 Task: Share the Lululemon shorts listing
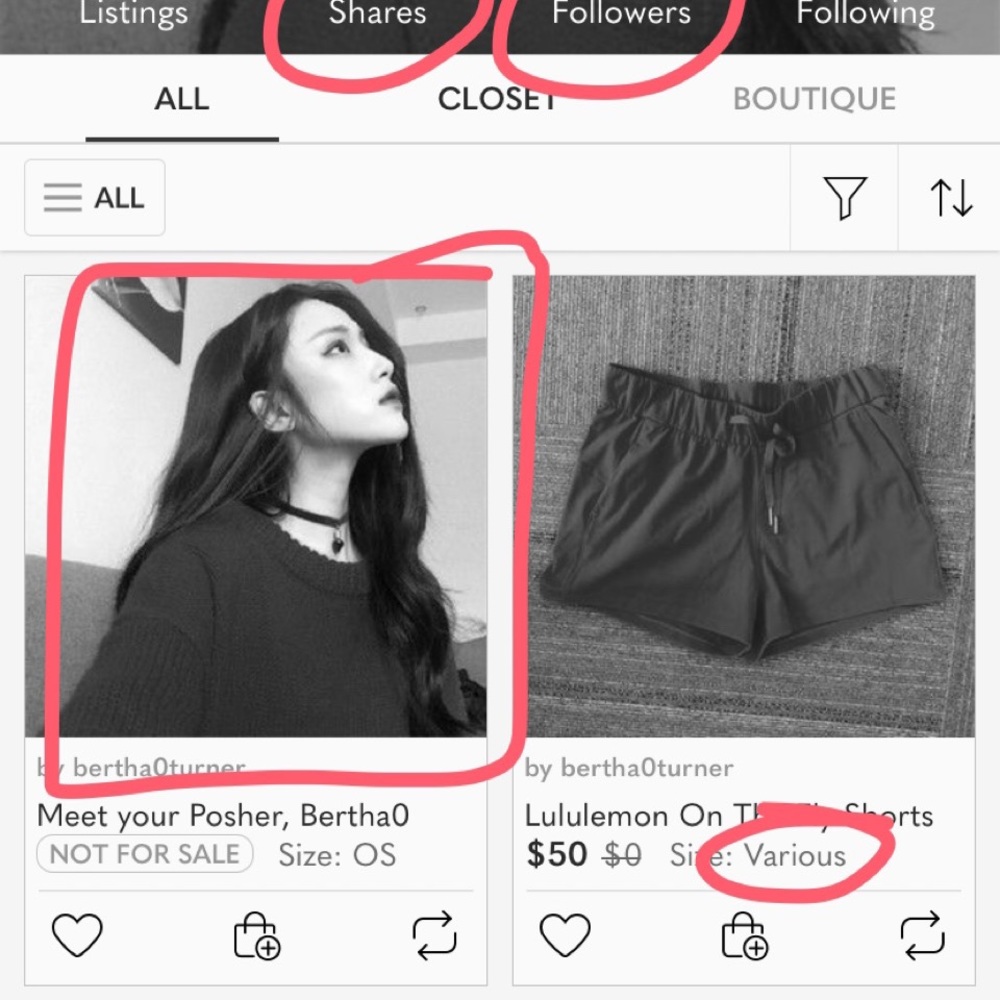click(922, 936)
